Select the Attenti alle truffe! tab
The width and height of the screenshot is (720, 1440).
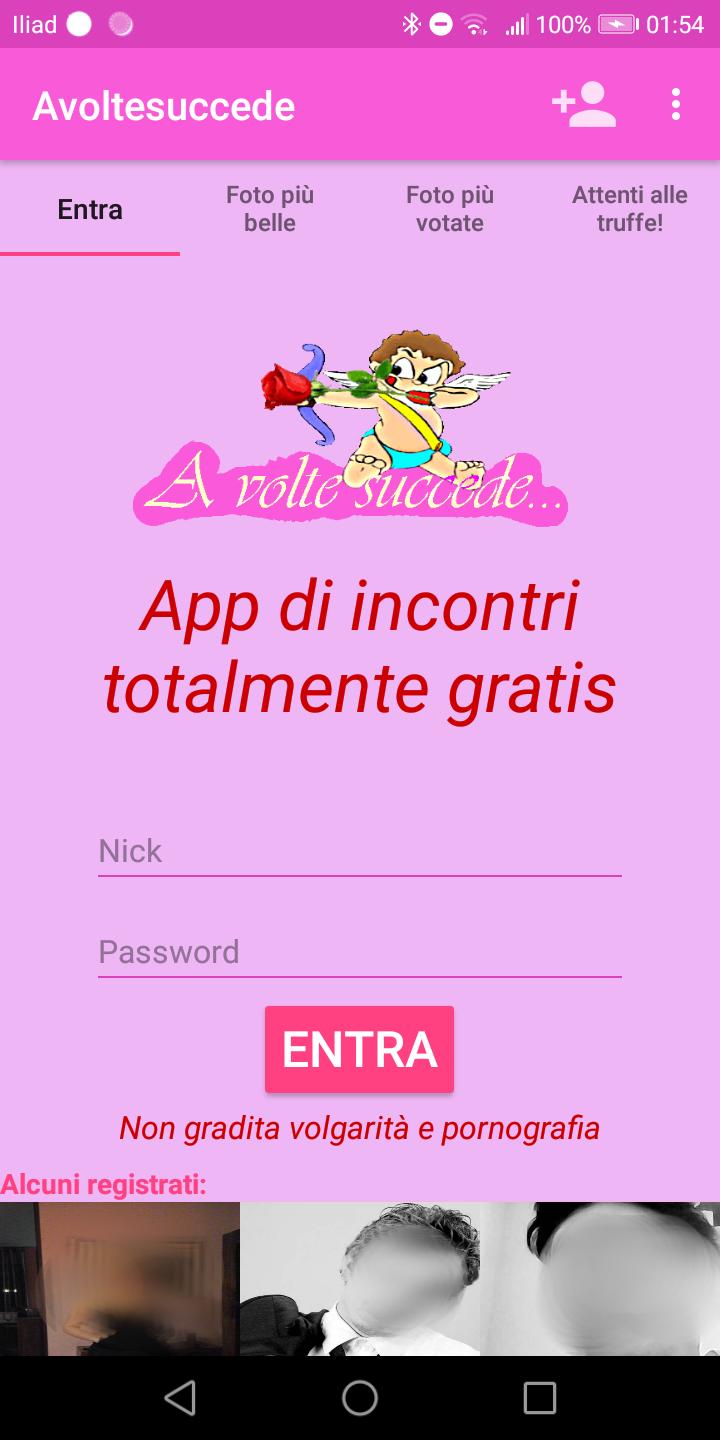pyautogui.click(x=630, y=209)
